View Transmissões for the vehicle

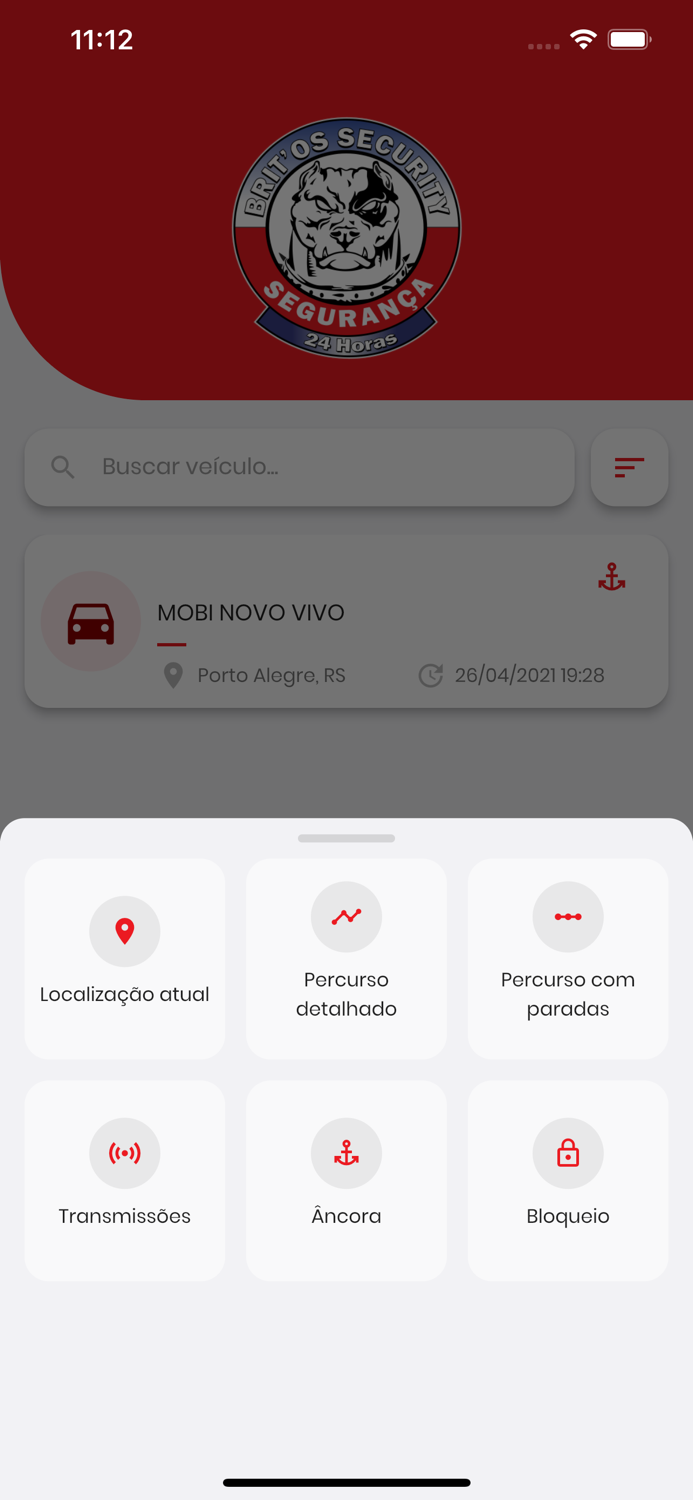pyautogui.click(x=125, y=1180)
